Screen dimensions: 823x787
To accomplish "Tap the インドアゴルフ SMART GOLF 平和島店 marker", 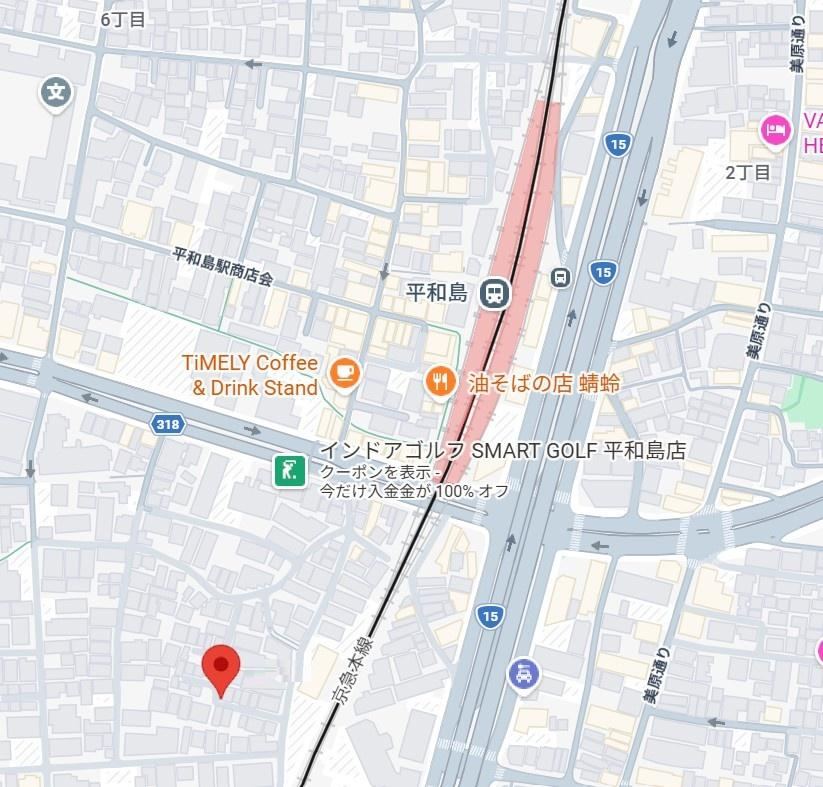I will click(x=290, y=470).
